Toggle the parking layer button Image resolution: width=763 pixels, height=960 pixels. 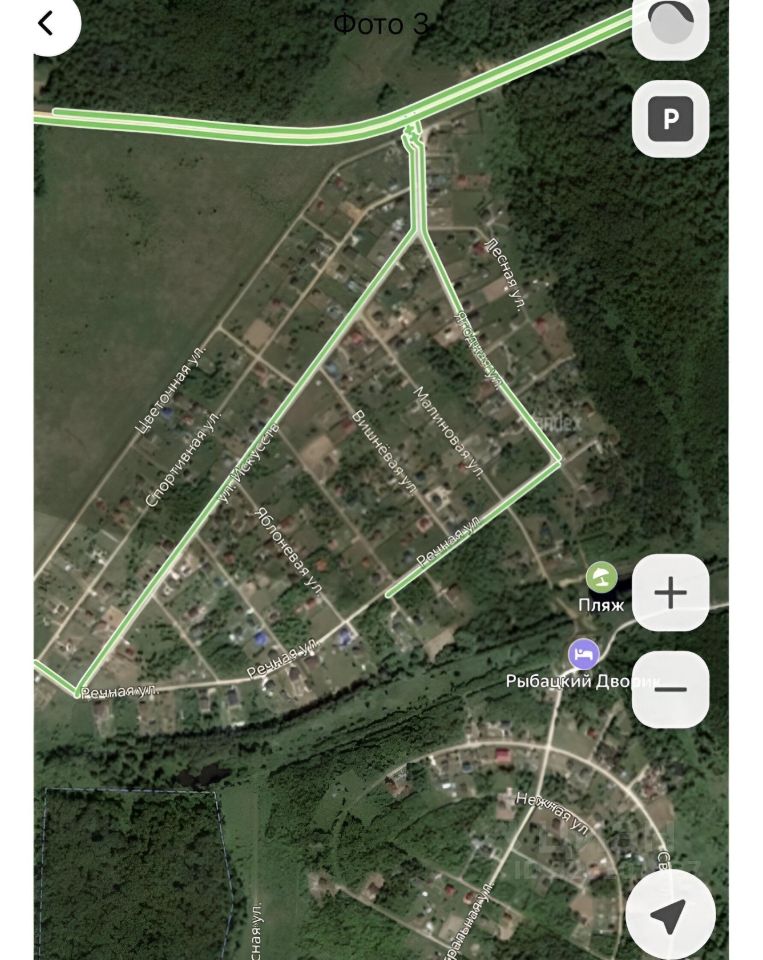(670, 120)
